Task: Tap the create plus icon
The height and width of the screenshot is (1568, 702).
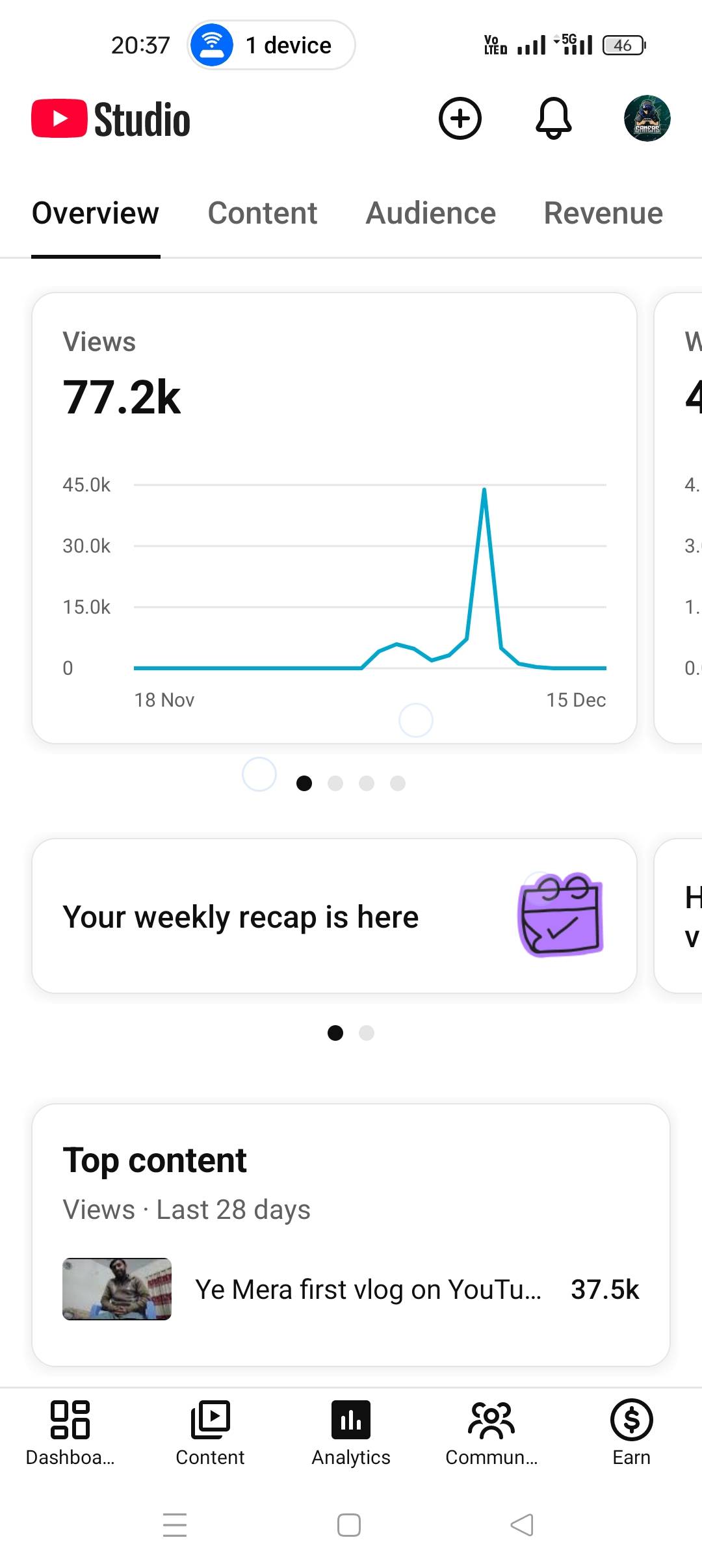Action: pyautogui.click(x=460, y=118)
